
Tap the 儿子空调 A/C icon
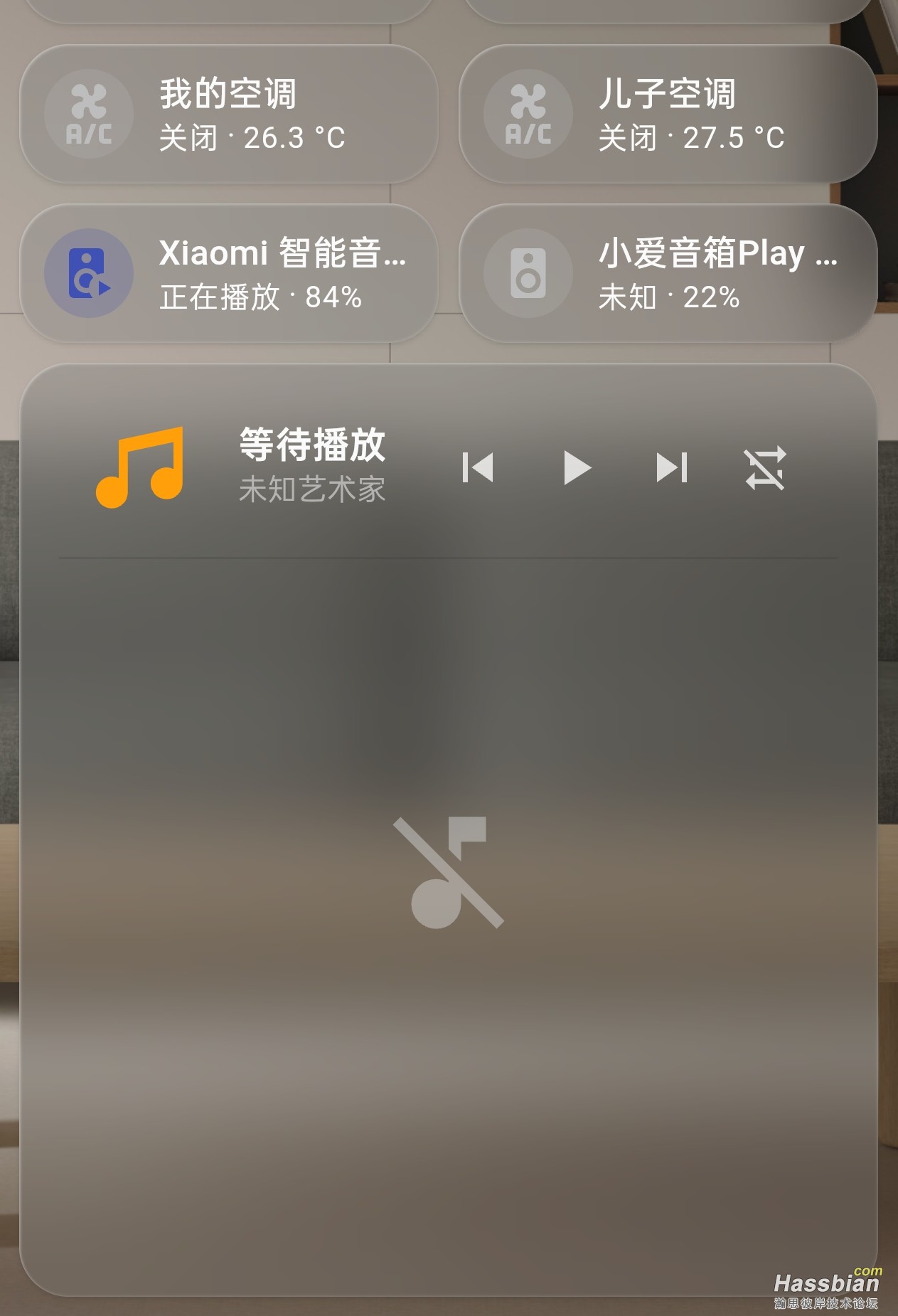(527, 114)
